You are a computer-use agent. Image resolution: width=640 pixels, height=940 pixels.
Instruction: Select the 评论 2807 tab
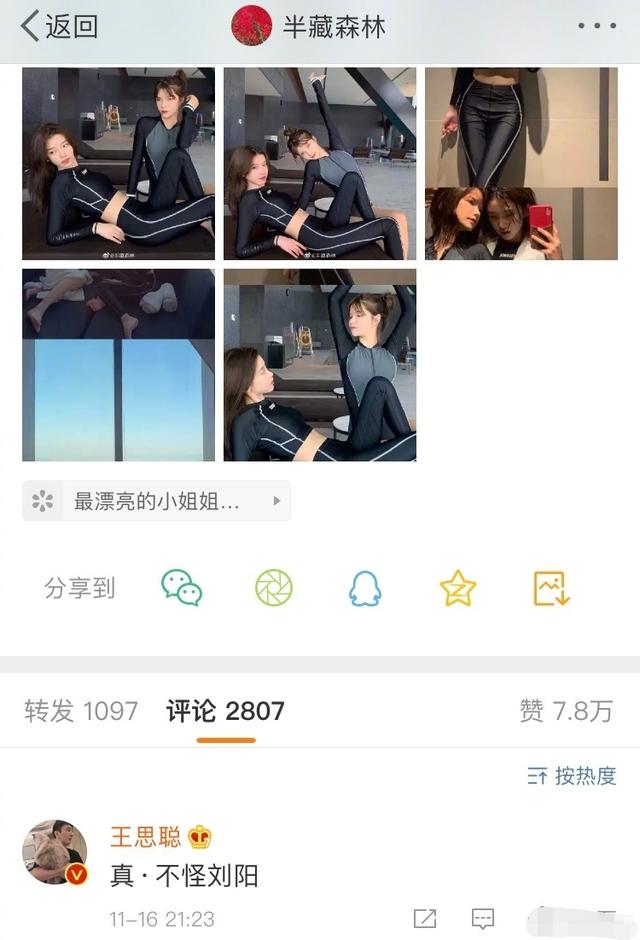coord(225,711)
